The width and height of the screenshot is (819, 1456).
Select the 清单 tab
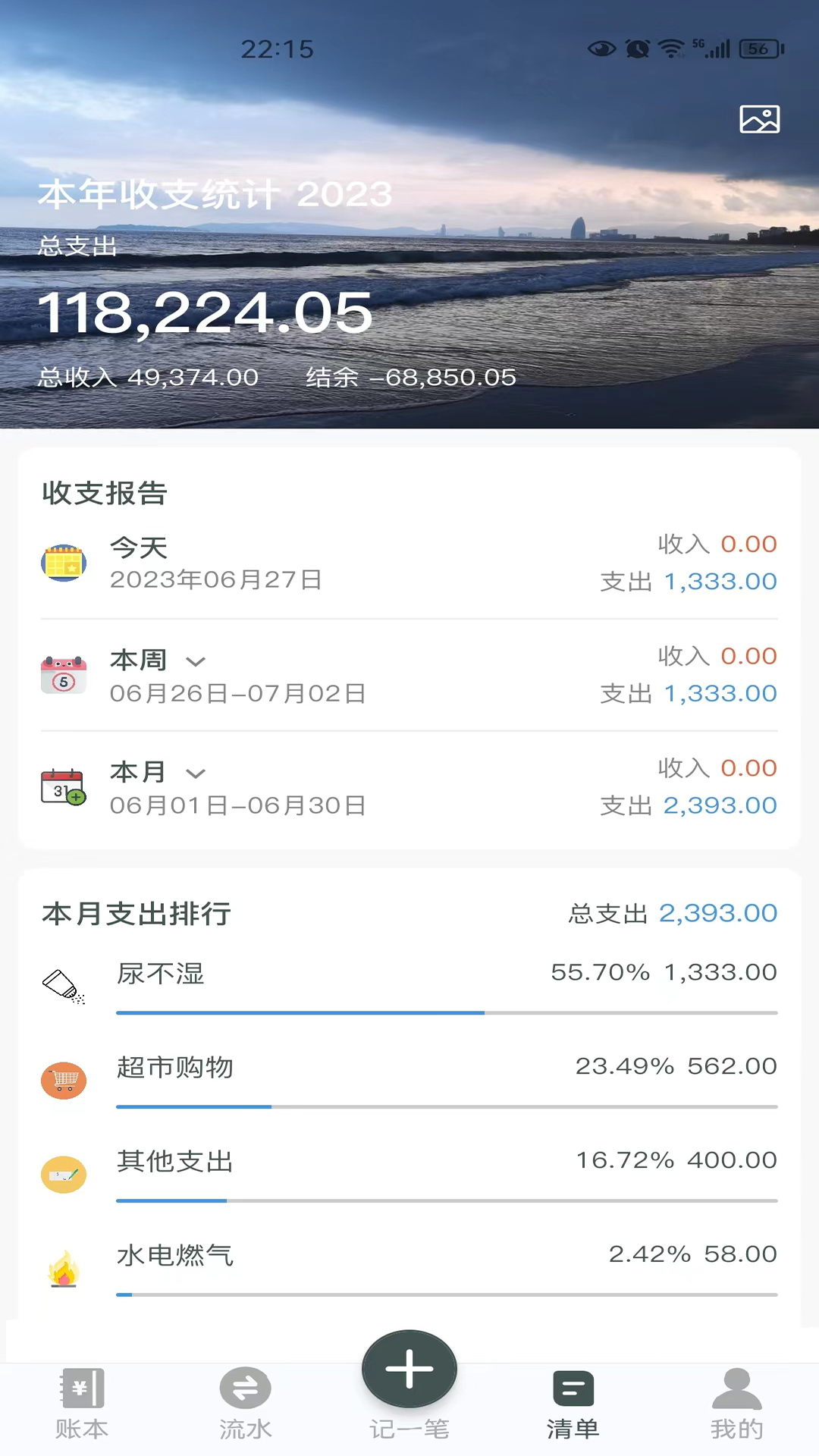pos(573,1403)
